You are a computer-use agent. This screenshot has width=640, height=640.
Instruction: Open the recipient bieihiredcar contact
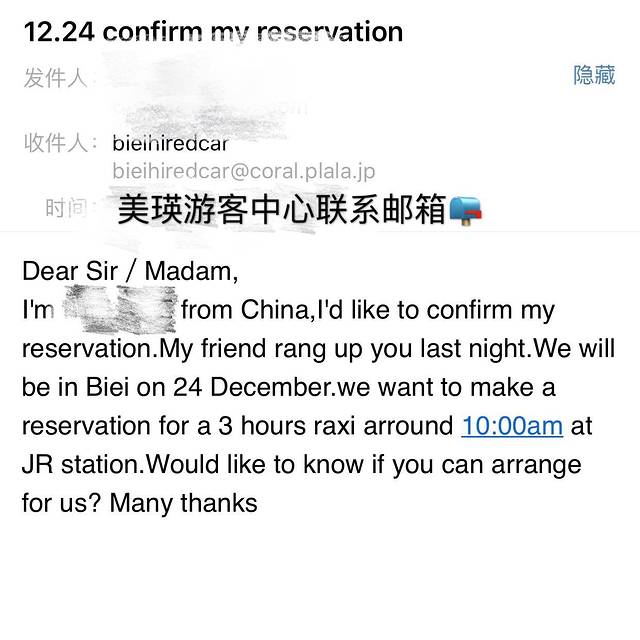[171, 144]
